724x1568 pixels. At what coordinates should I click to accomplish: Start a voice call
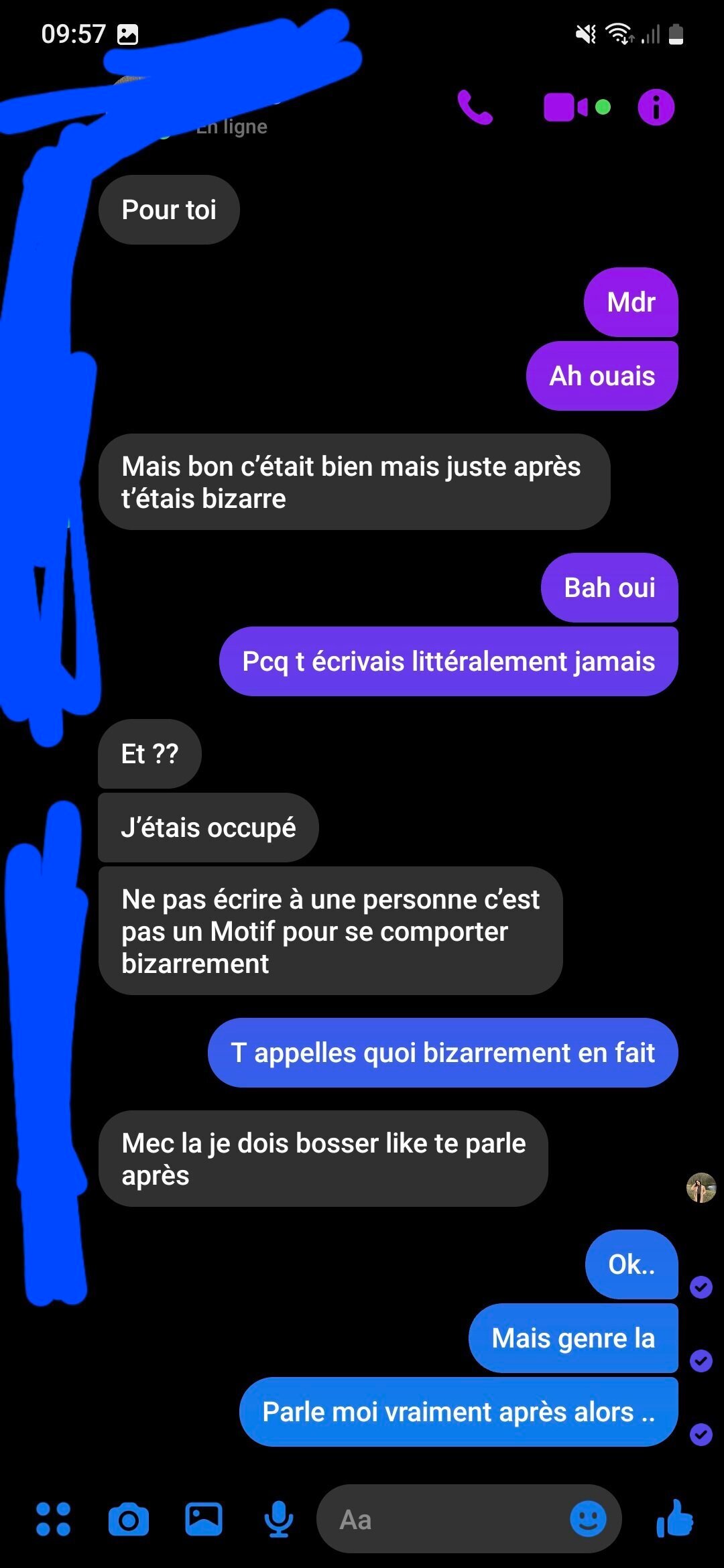(x=475, y=107)
